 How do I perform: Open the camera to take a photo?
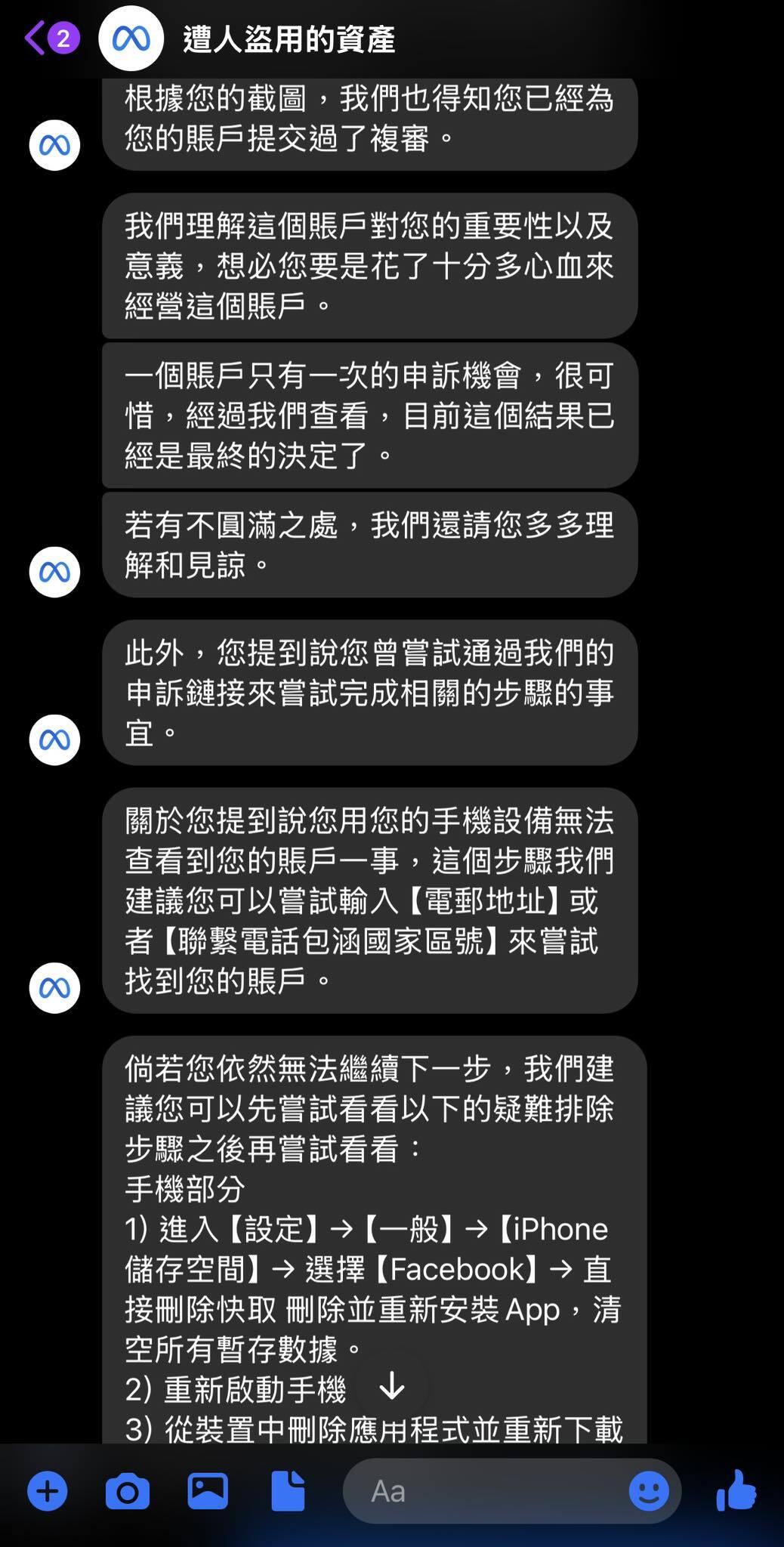127,1491
